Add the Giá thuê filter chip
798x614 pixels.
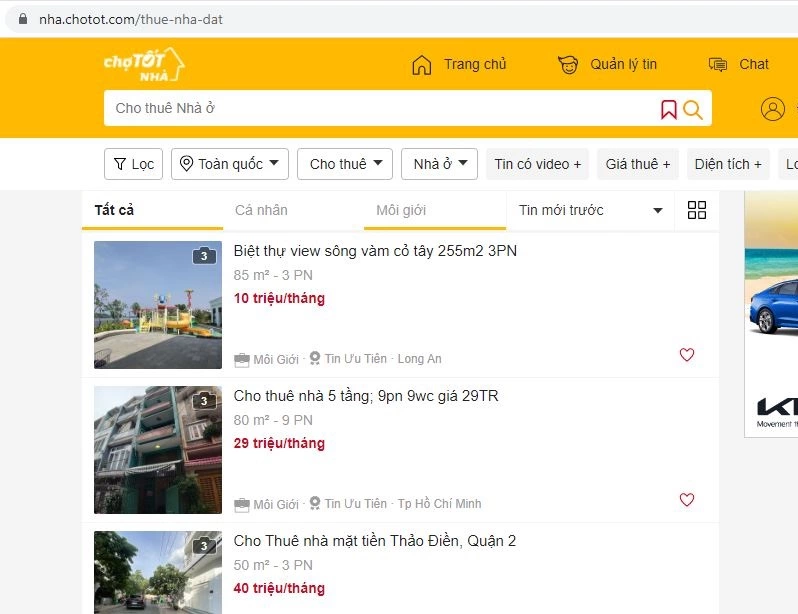[637, 164]
